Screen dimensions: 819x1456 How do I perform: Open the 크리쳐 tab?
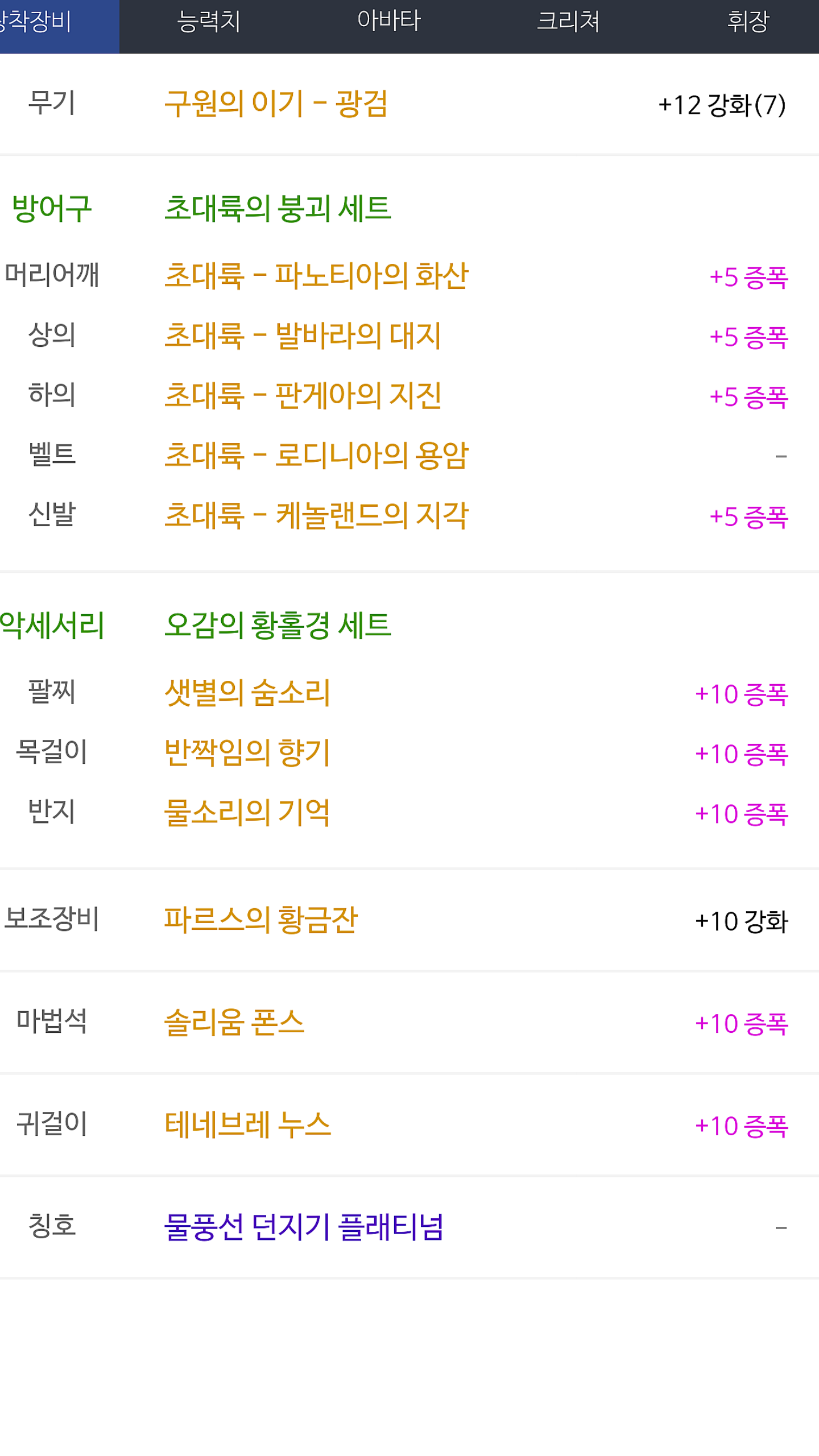point(568,22)
